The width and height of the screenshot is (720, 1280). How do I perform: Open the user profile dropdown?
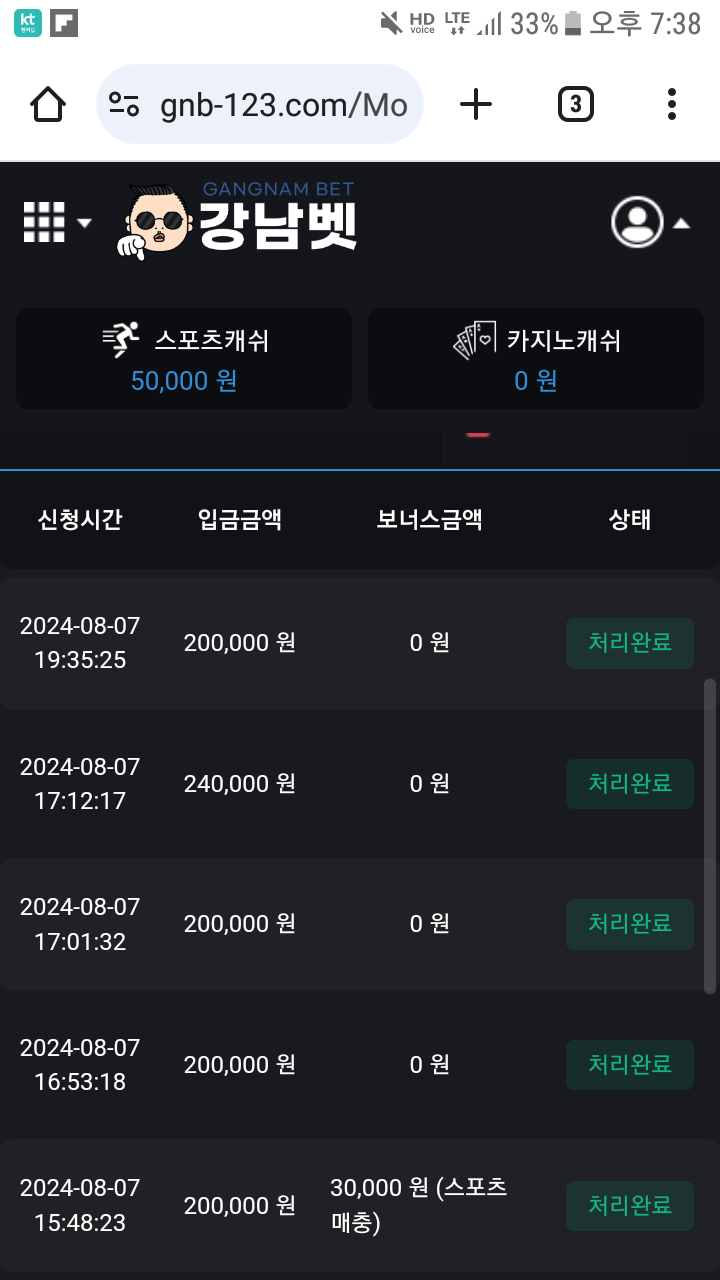(650, 222)
